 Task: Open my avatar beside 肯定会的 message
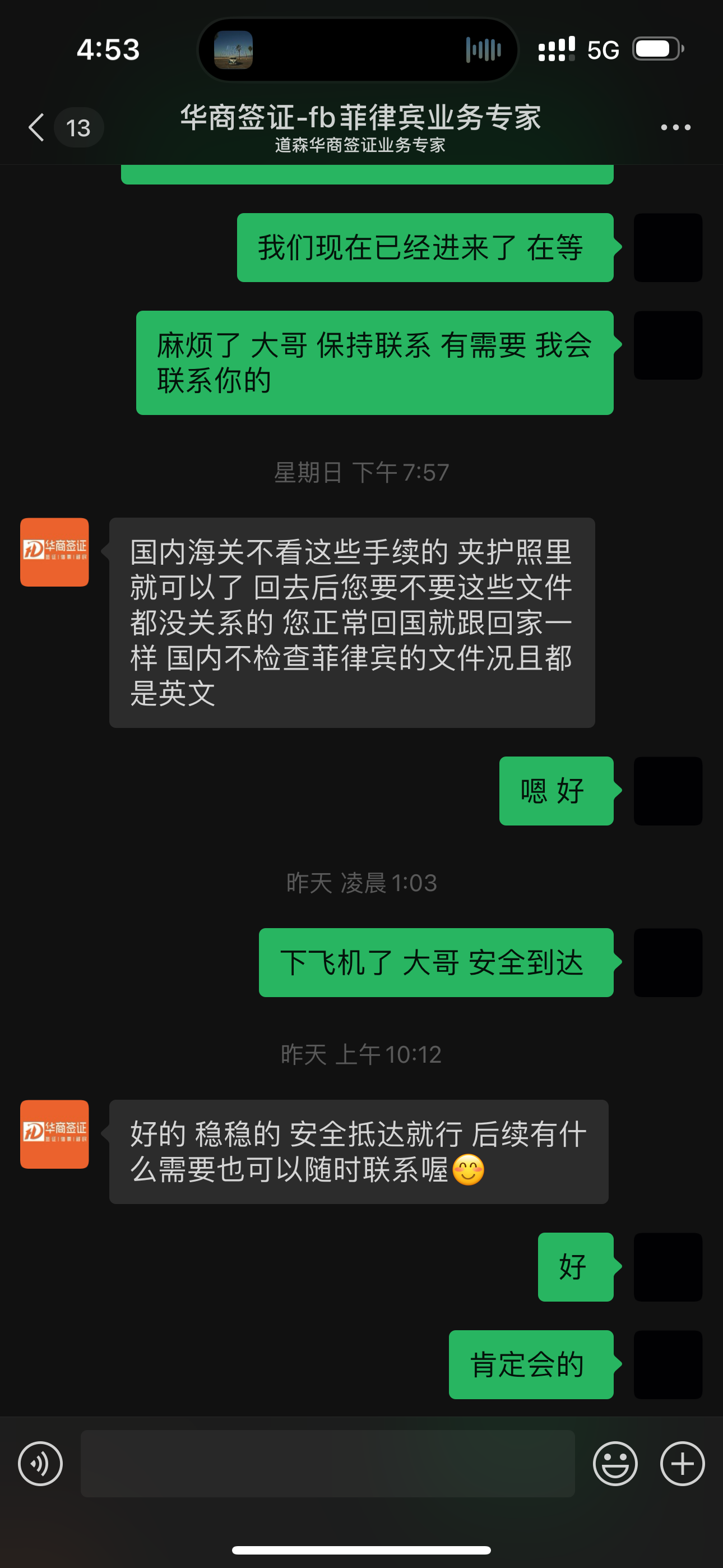pyautogui.click(x=668, y=1364)
